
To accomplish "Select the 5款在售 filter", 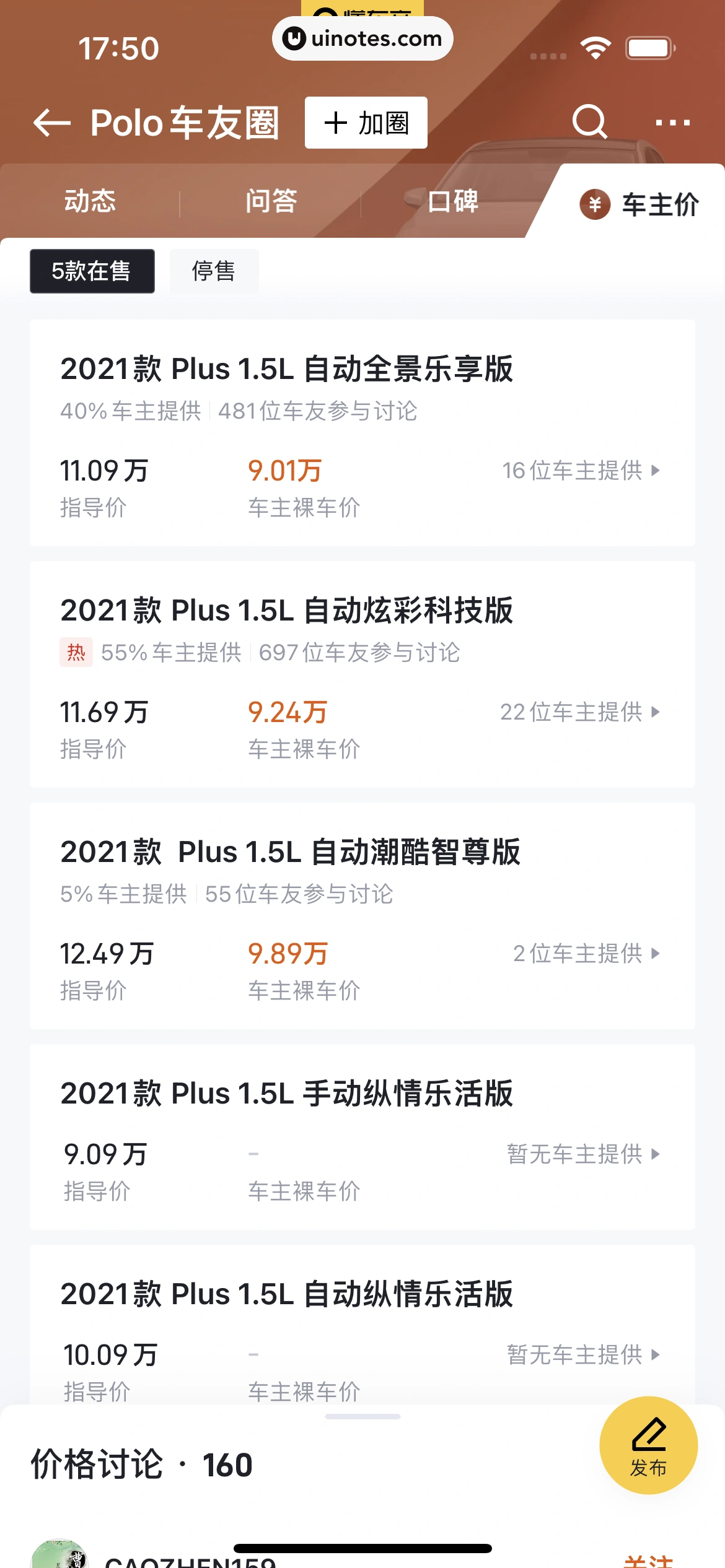I will [x=92, y=271].
